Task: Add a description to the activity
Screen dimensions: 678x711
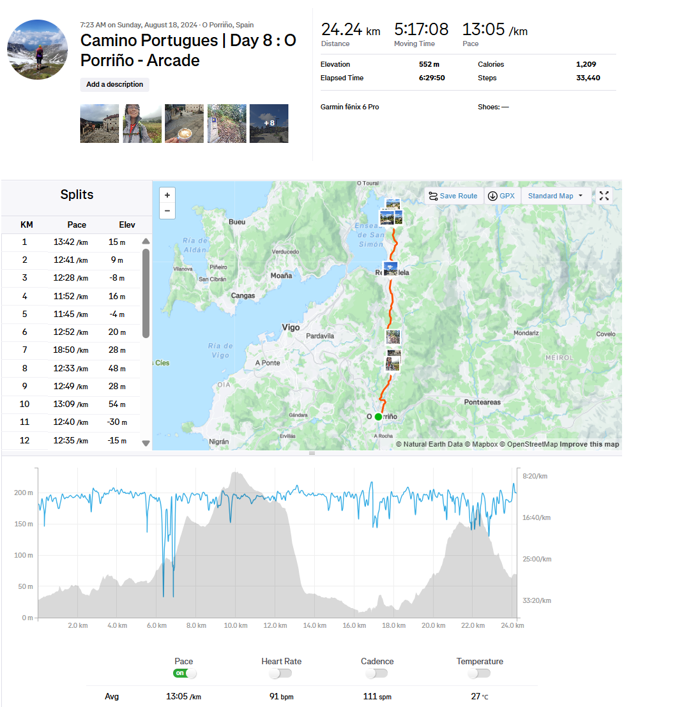Action: [115, 85]
